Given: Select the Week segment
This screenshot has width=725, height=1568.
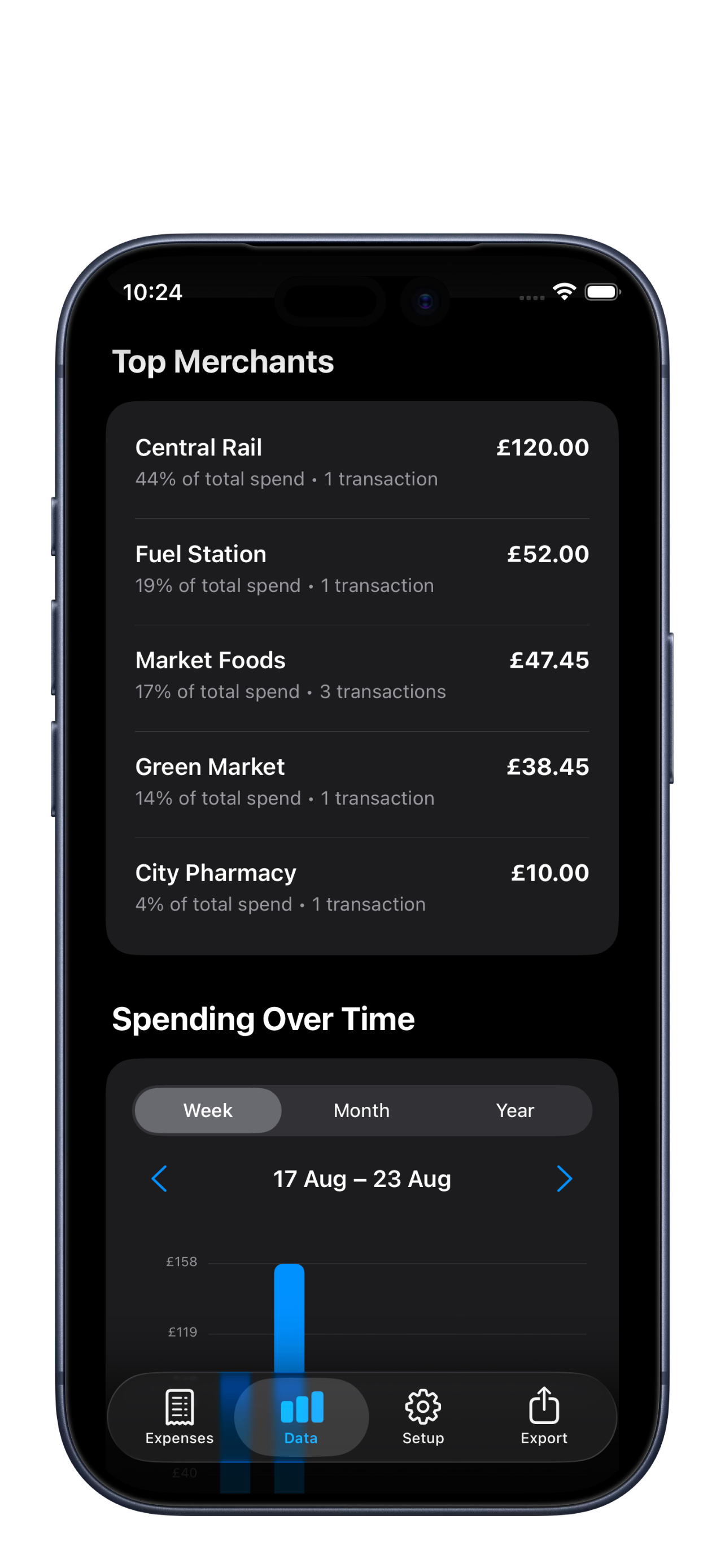Looking at the screenshot, I should click(208, 1110).
